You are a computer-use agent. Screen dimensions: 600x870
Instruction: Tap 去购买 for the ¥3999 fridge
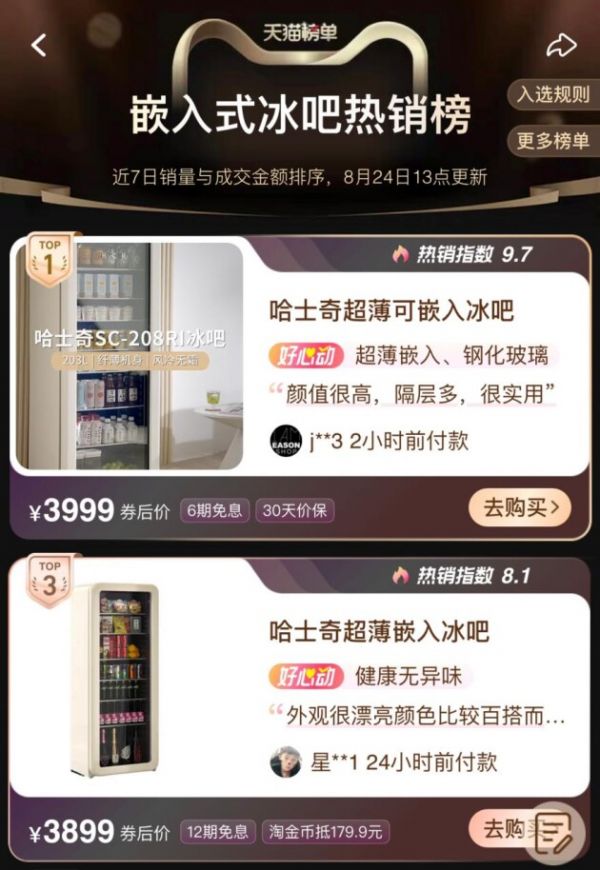(521, 508)
